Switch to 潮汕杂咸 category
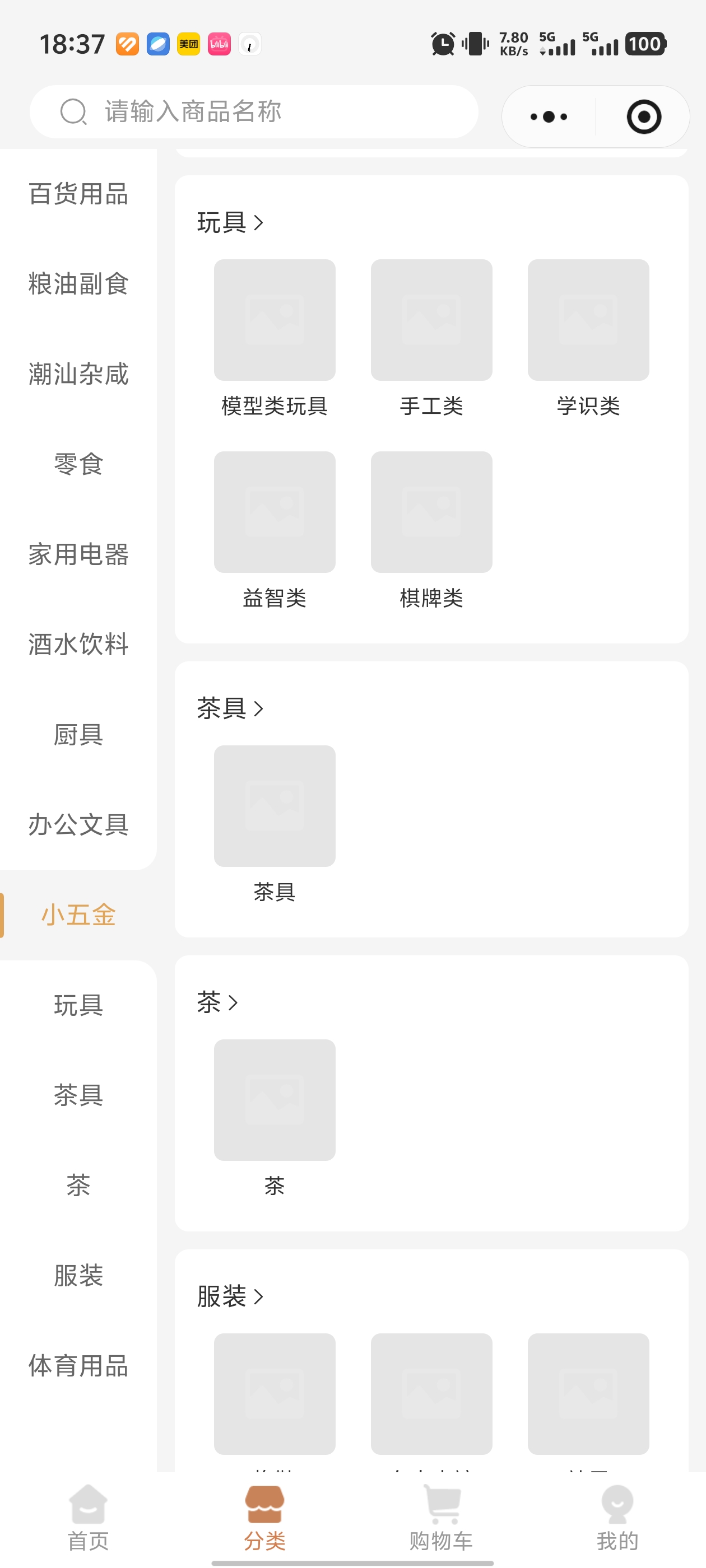Viewport: 706px width, 1568px height. tap(78, 374)
